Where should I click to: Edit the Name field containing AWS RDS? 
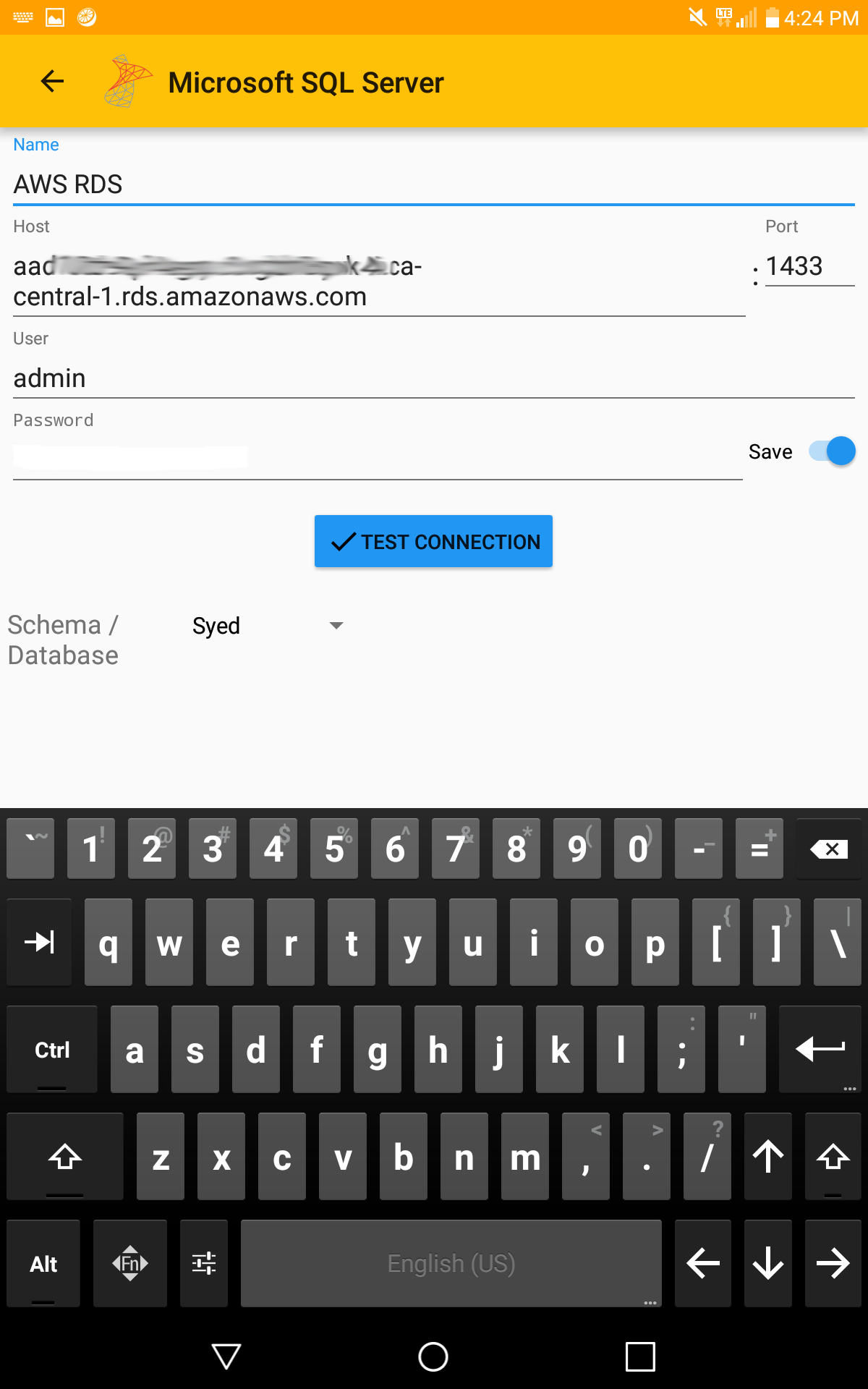pos(434,184)
